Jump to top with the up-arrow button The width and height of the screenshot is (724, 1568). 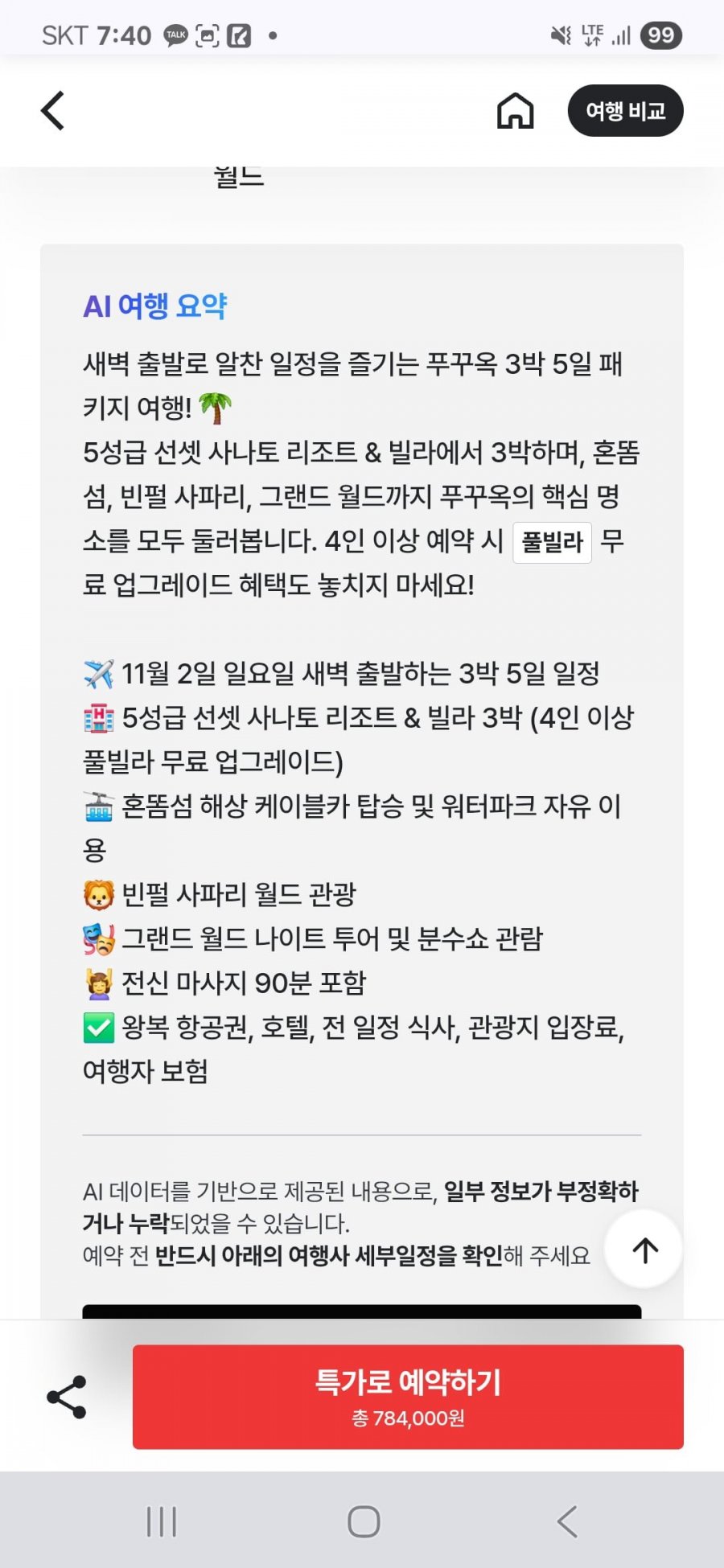click(644, 1250)
